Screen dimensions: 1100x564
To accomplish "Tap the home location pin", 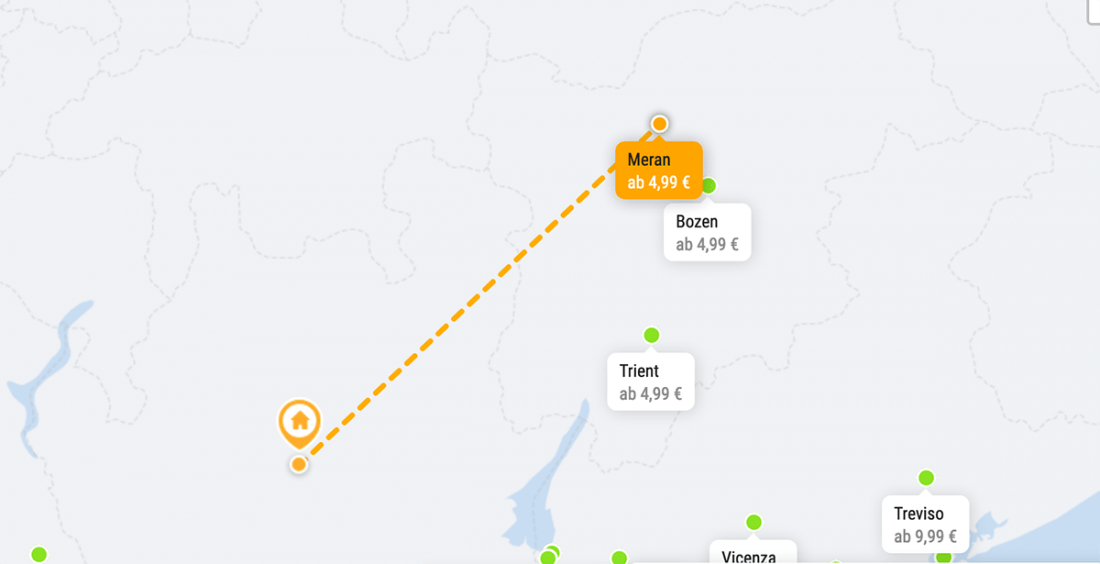I will pos(299,422).
